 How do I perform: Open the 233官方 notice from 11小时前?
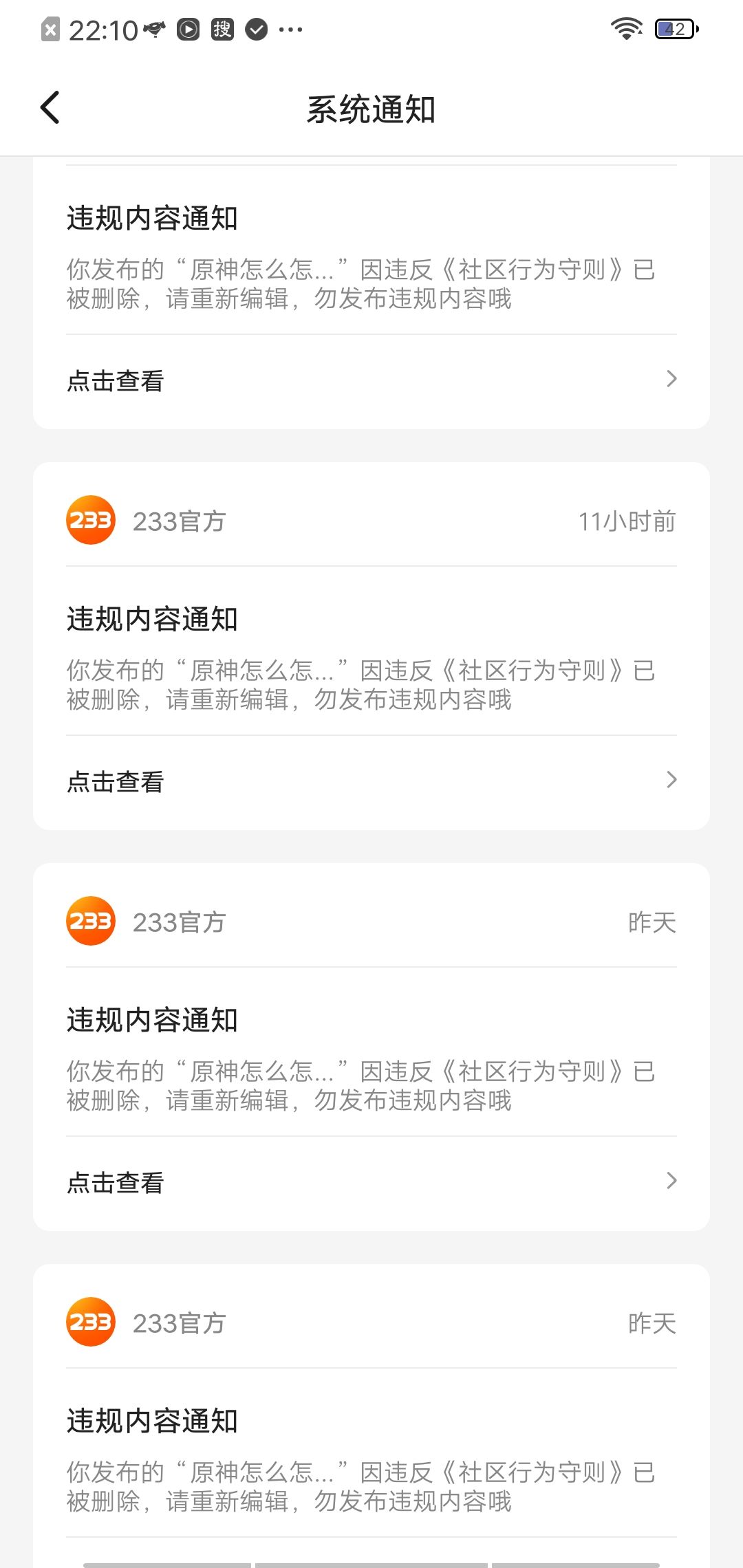[371, 646]
